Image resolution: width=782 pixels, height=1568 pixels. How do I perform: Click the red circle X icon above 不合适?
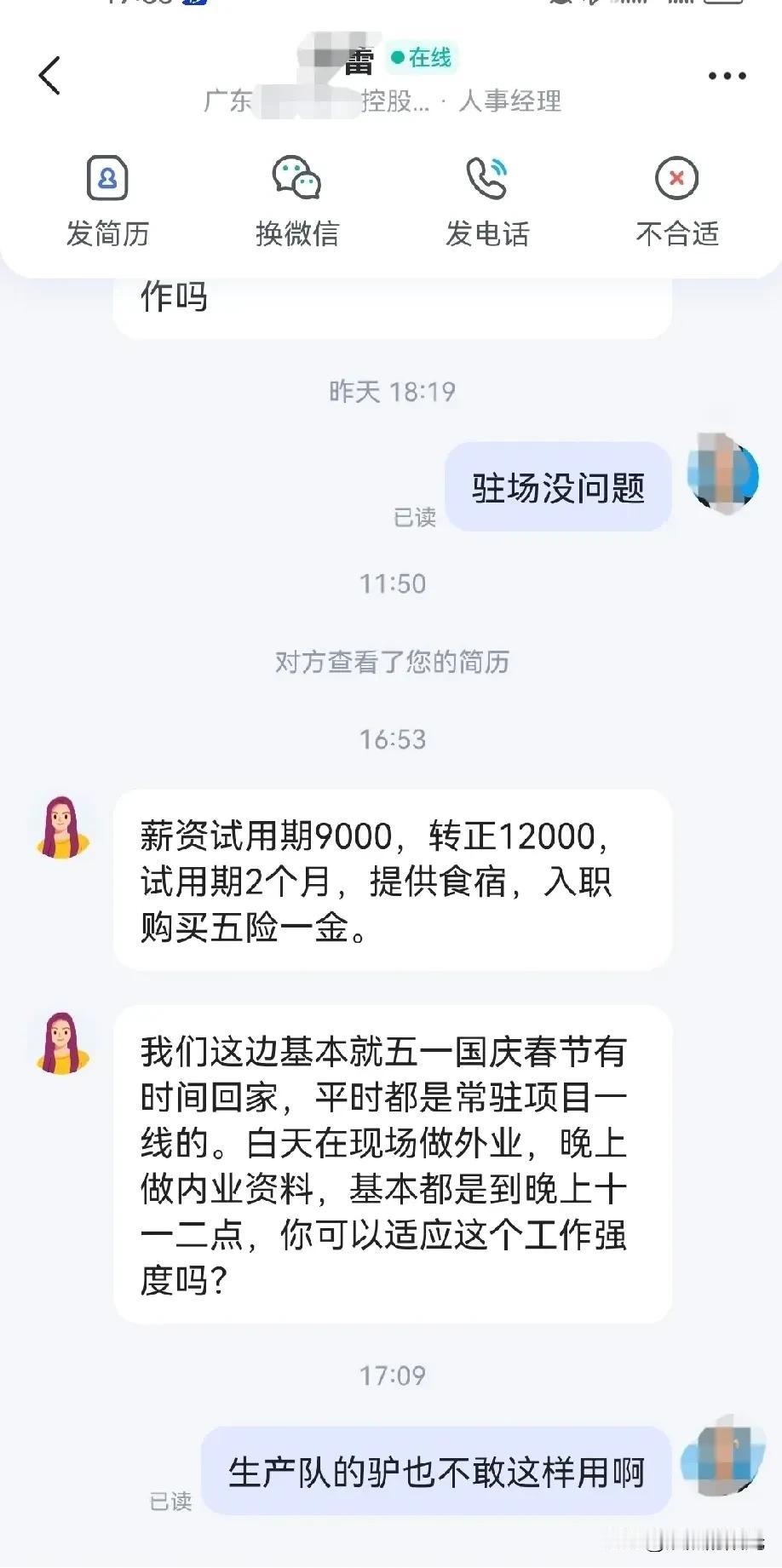676,177
